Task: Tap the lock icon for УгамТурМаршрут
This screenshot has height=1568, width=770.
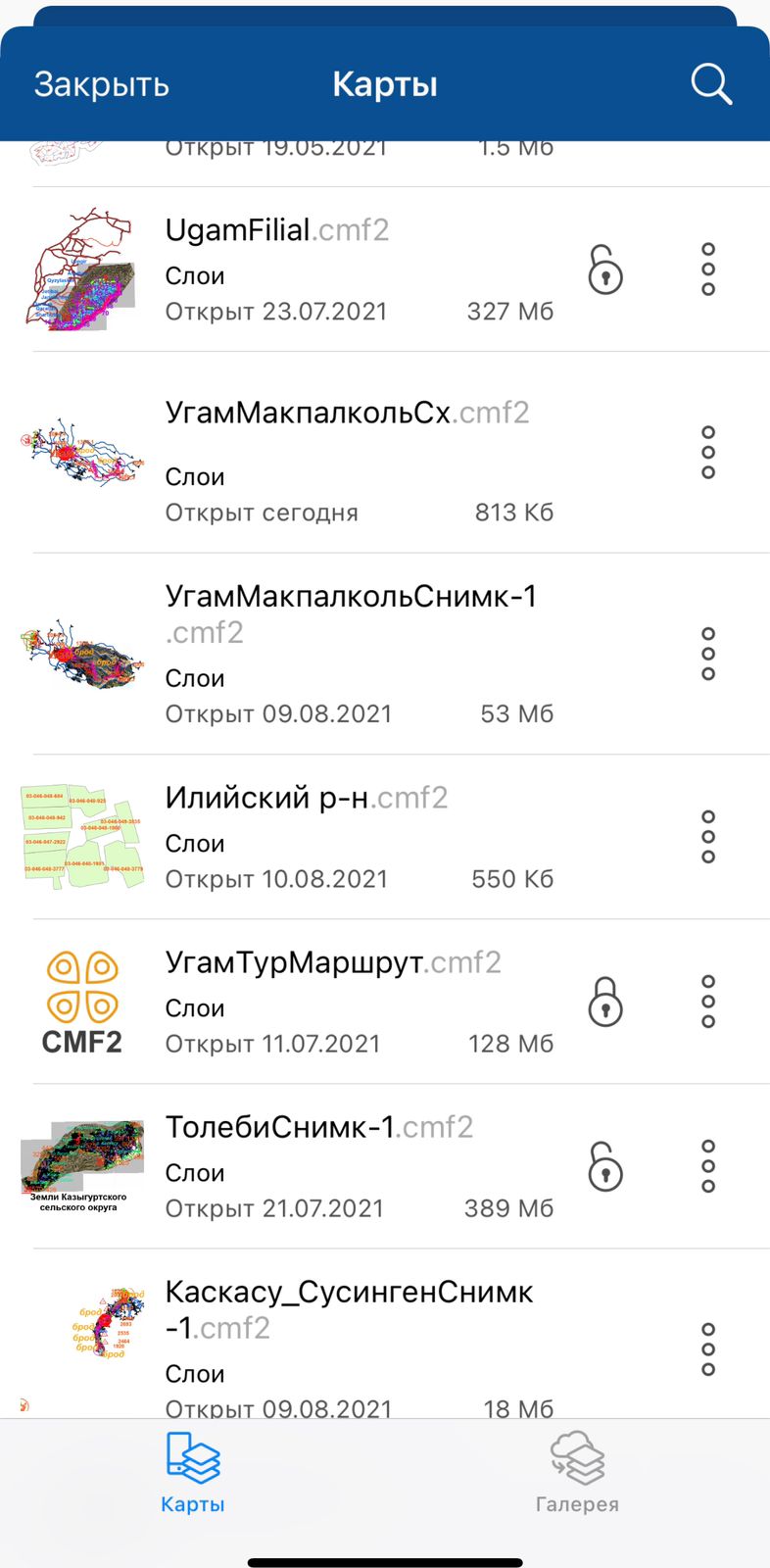Action: click(x=605, y=1003)
